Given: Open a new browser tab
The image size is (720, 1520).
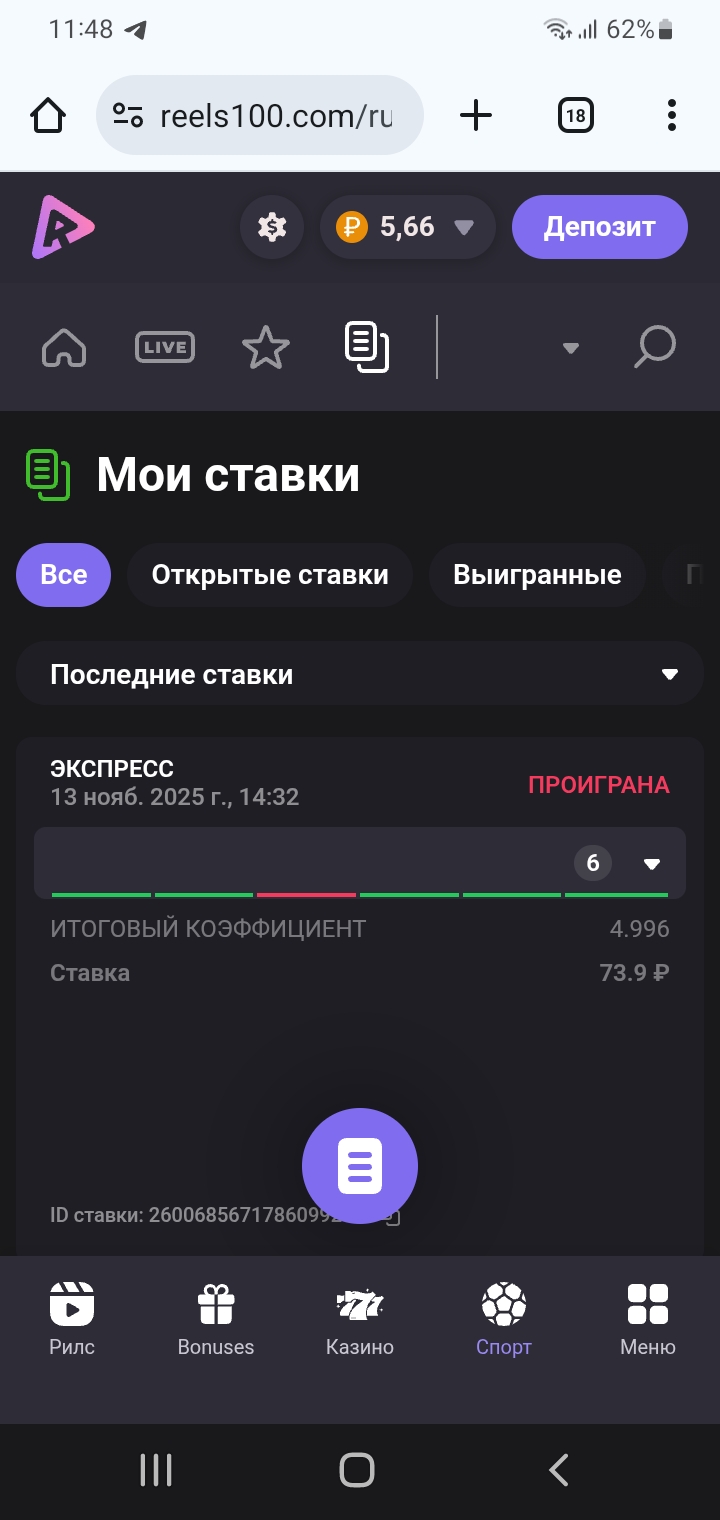Looking at the screenshot, I should coord(476,116).
